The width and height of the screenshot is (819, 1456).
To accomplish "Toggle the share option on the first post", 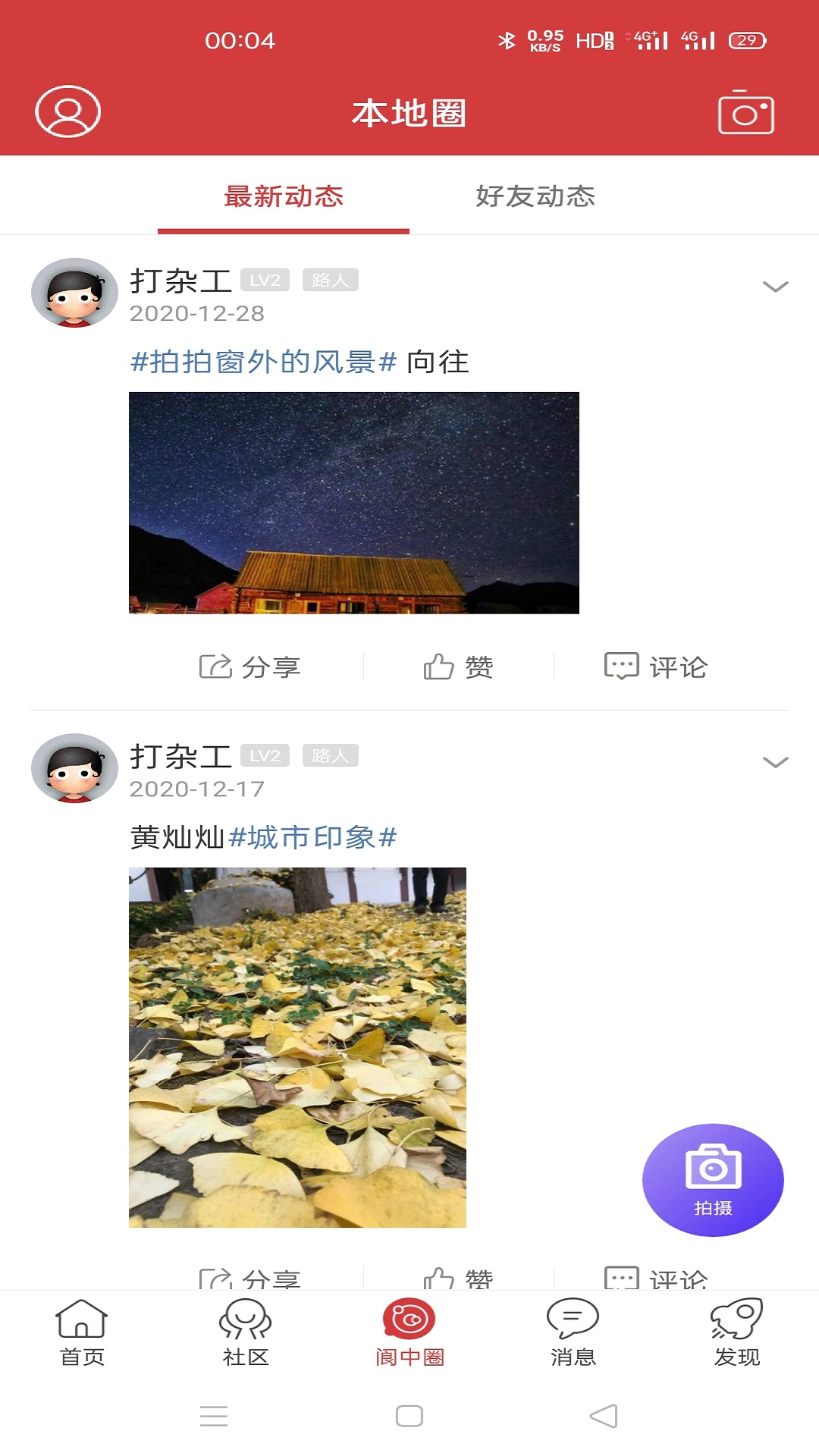I will [x=250, y=667].
